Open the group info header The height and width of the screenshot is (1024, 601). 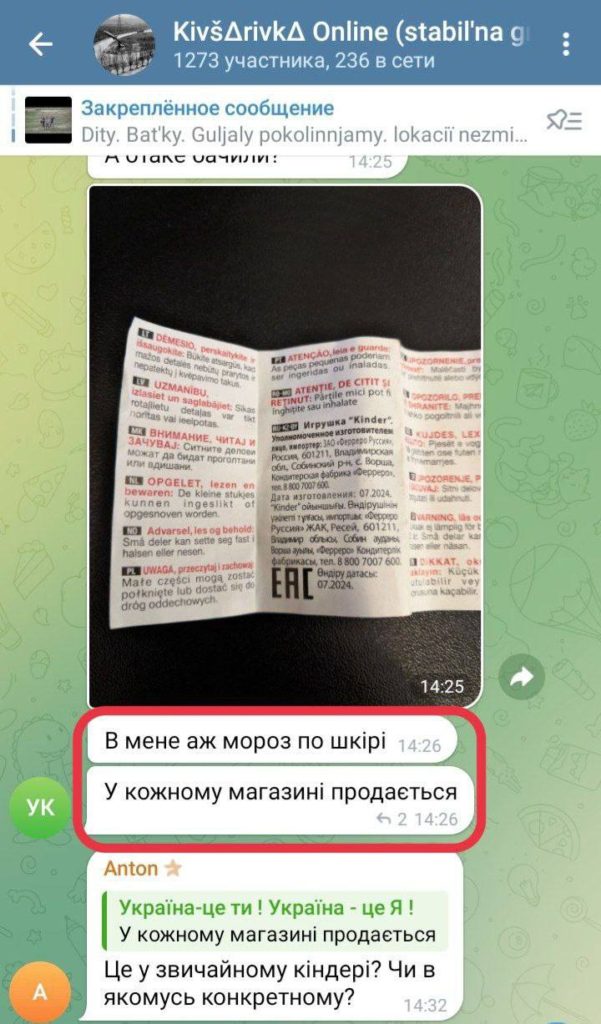tap(330, 44)
